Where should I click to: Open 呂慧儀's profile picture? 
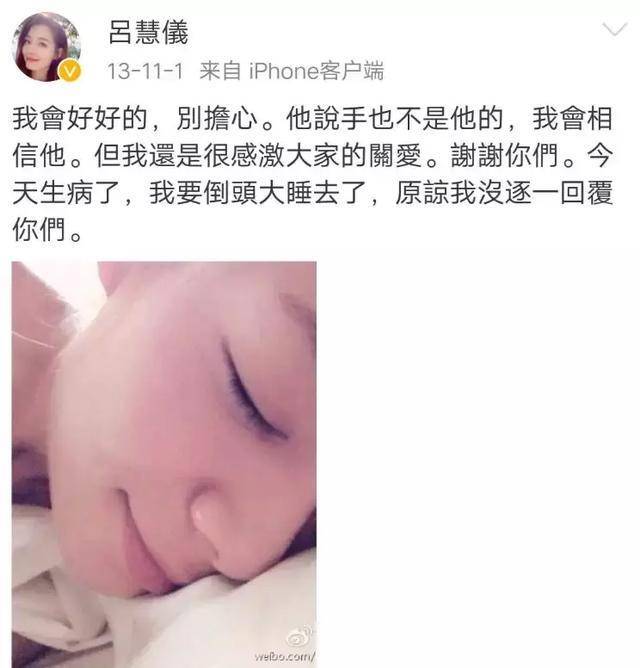point(46,46)
